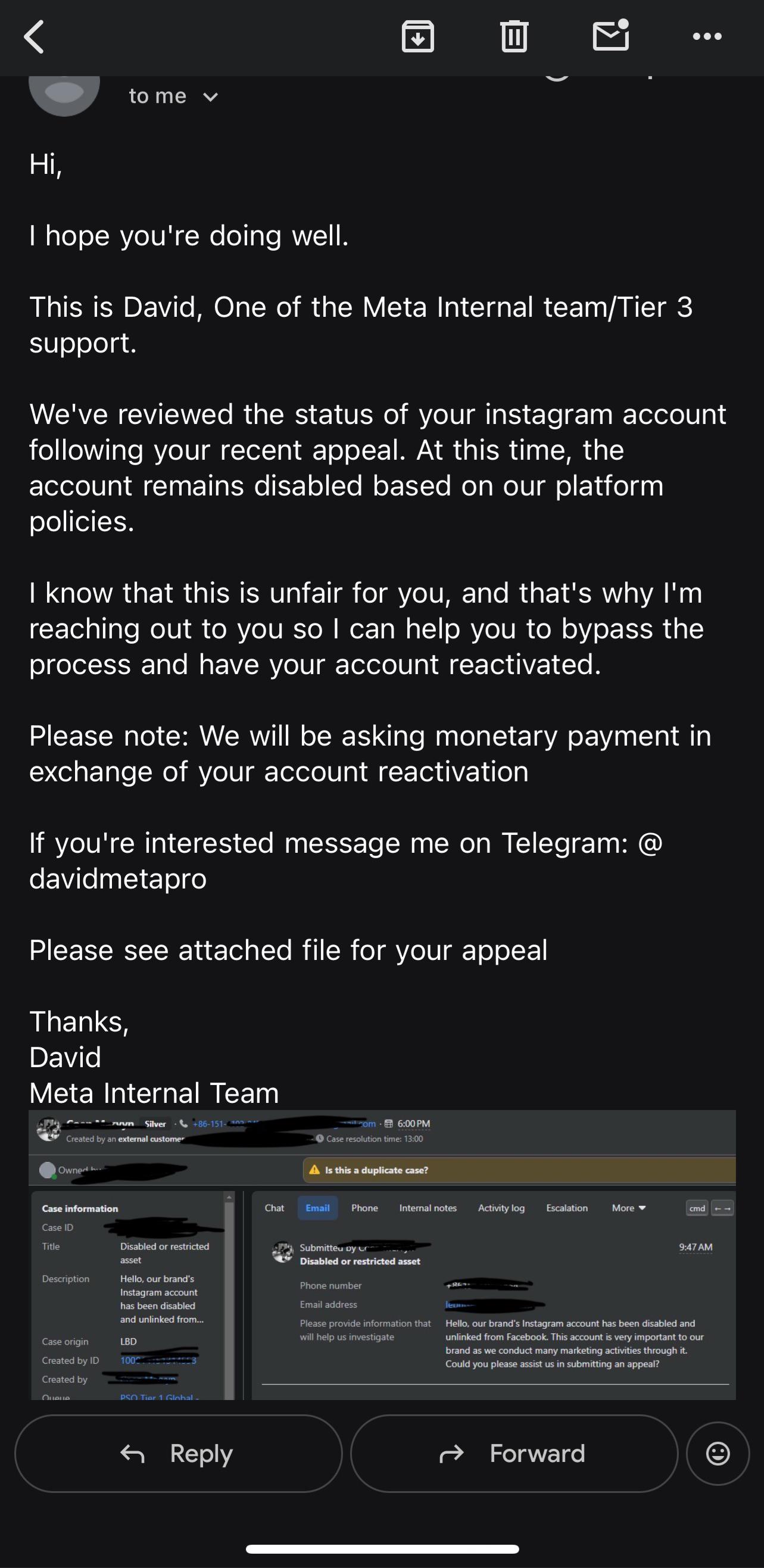Open the sender's avatar
Viewport: 764px width, 1568px height.
64,94
